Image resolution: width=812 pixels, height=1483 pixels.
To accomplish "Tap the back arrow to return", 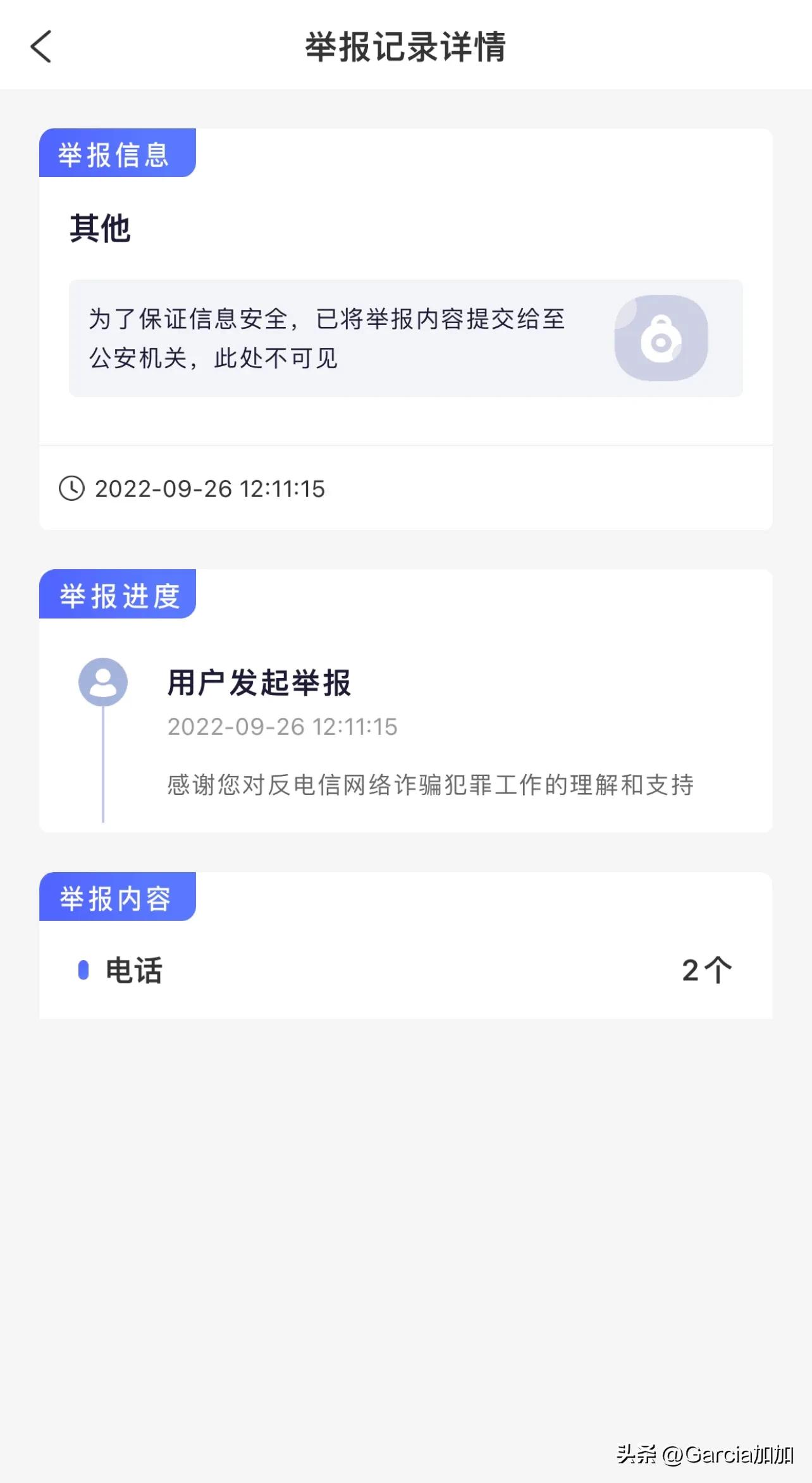I will click(x=40, y=47).
